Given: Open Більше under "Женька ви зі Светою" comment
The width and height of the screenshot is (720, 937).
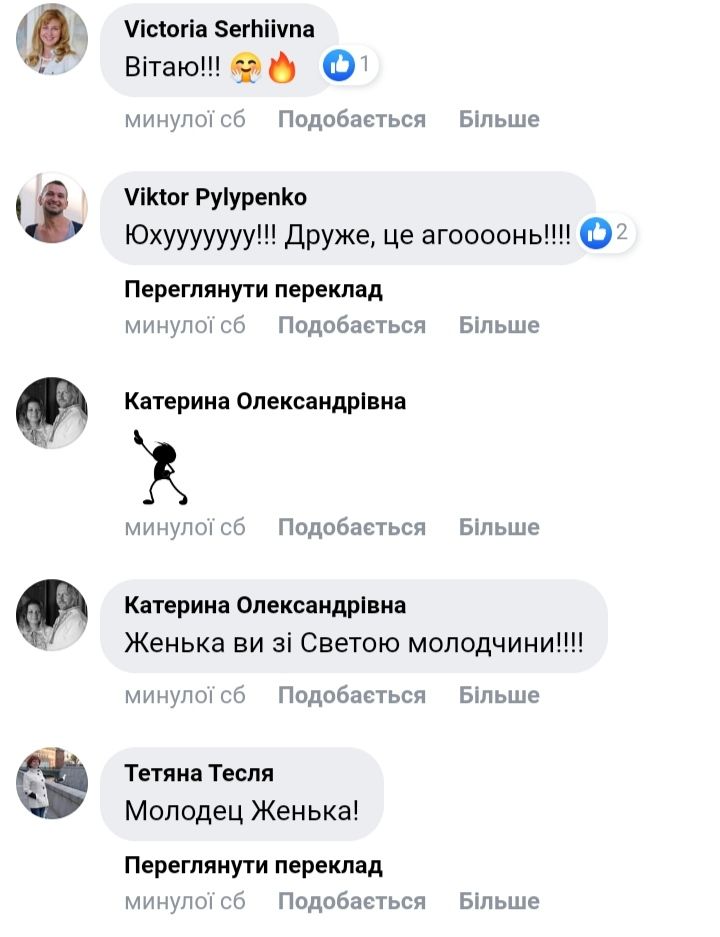Looking at the screenshot, I should [x=499, y=696].
